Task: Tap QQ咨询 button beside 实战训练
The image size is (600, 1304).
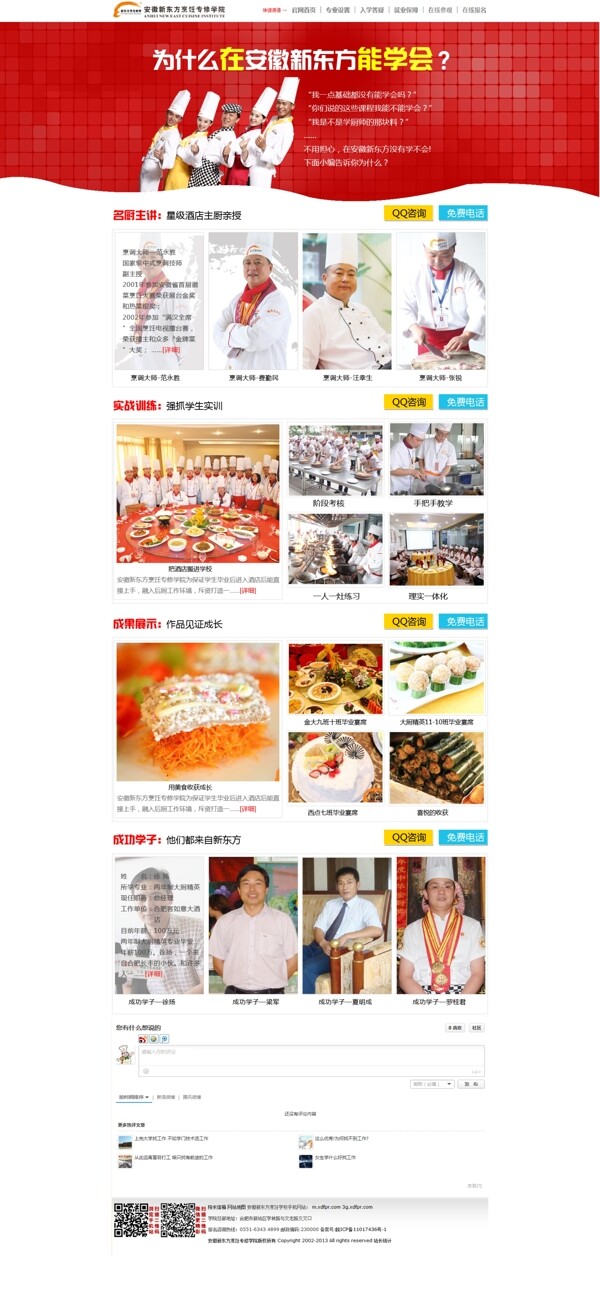Action: pos(408,402)
